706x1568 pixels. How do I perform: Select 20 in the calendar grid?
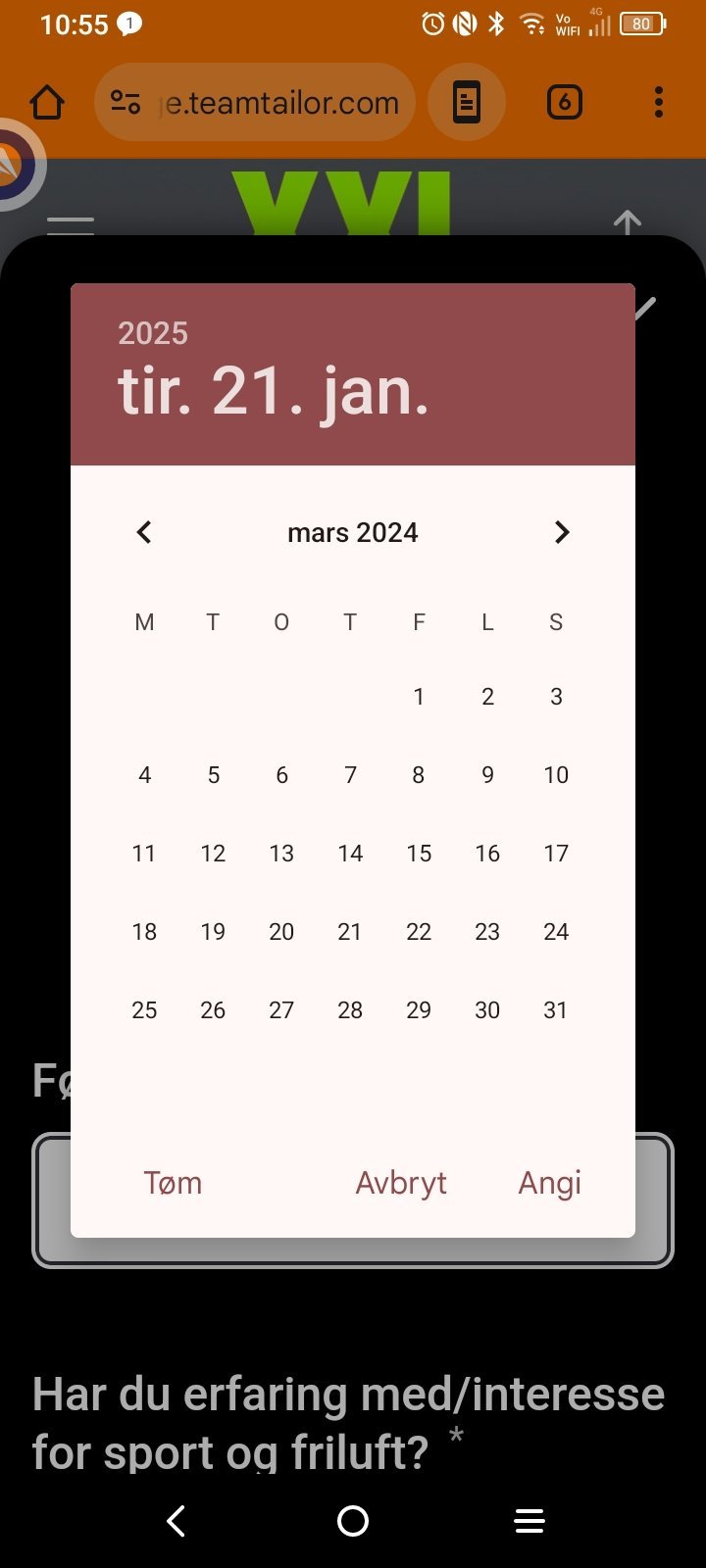(281, 932)
